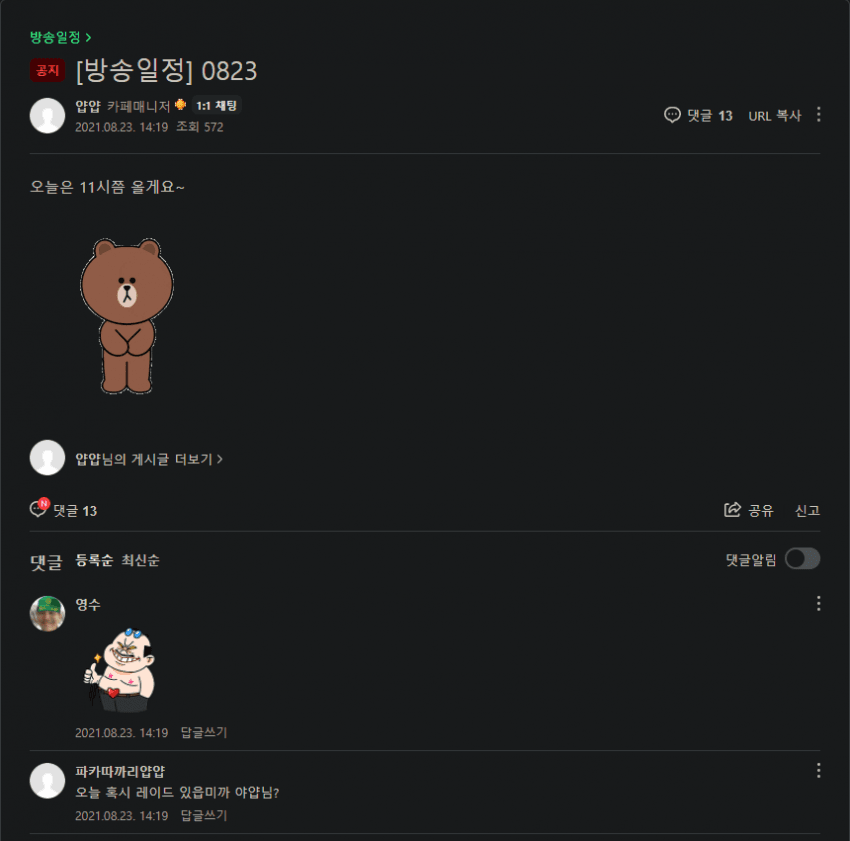Viewport: 850px width, 841px height.
Task: Reply to 파카따까리압압's comment via 답글쓰기
Action: tap(204, 816)
